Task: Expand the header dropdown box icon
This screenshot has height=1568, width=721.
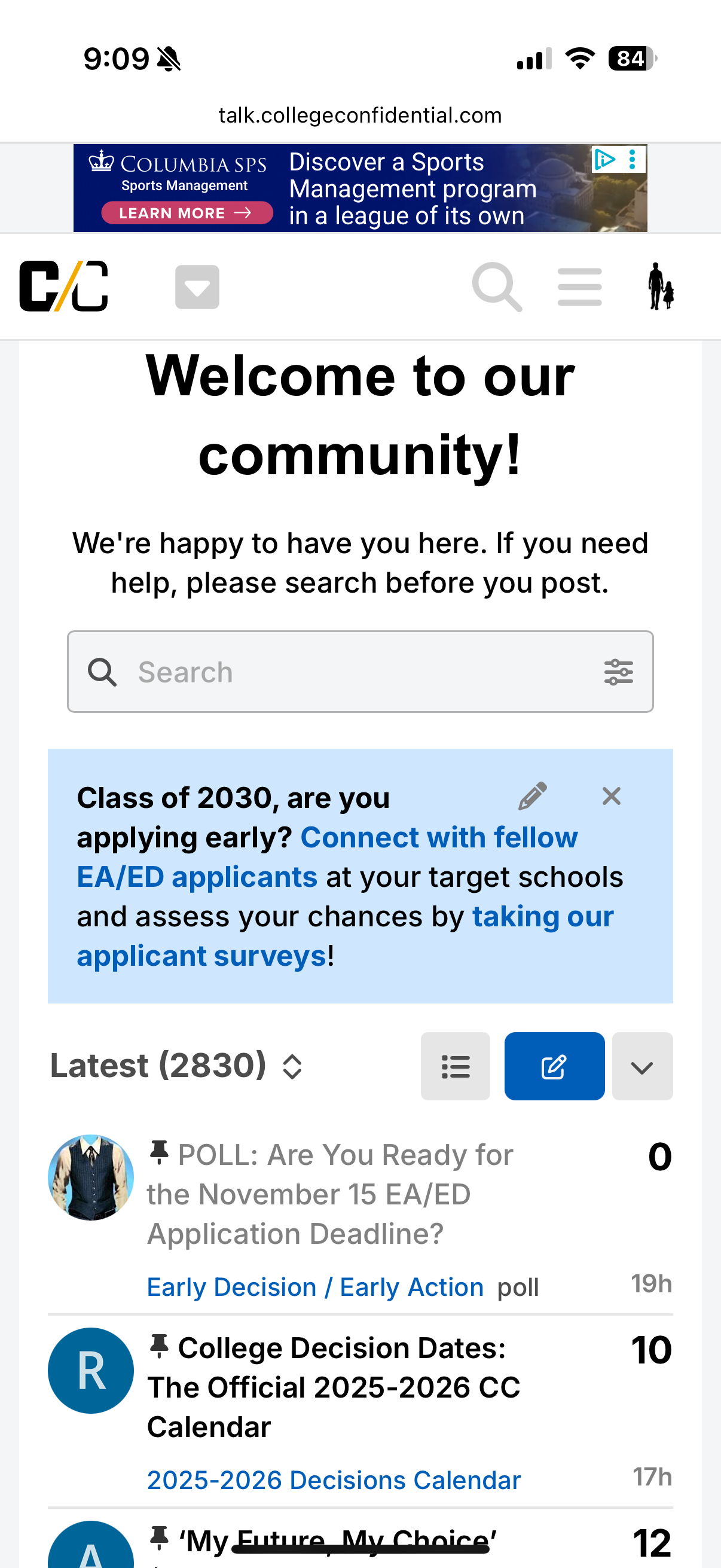Action: pyautogui.click(x=197, y=286)
